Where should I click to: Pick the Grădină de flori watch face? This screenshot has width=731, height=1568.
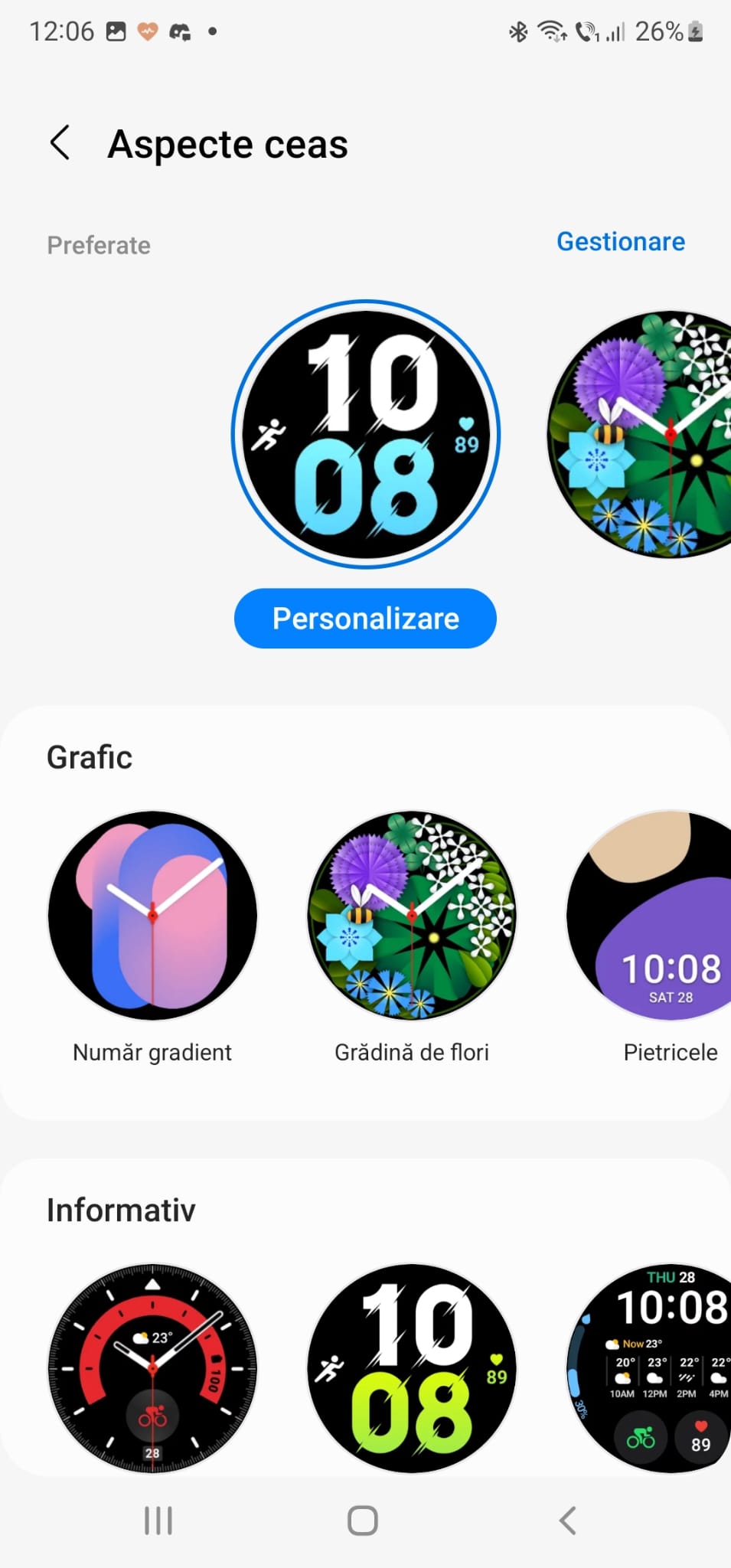[x=412, y=915]
